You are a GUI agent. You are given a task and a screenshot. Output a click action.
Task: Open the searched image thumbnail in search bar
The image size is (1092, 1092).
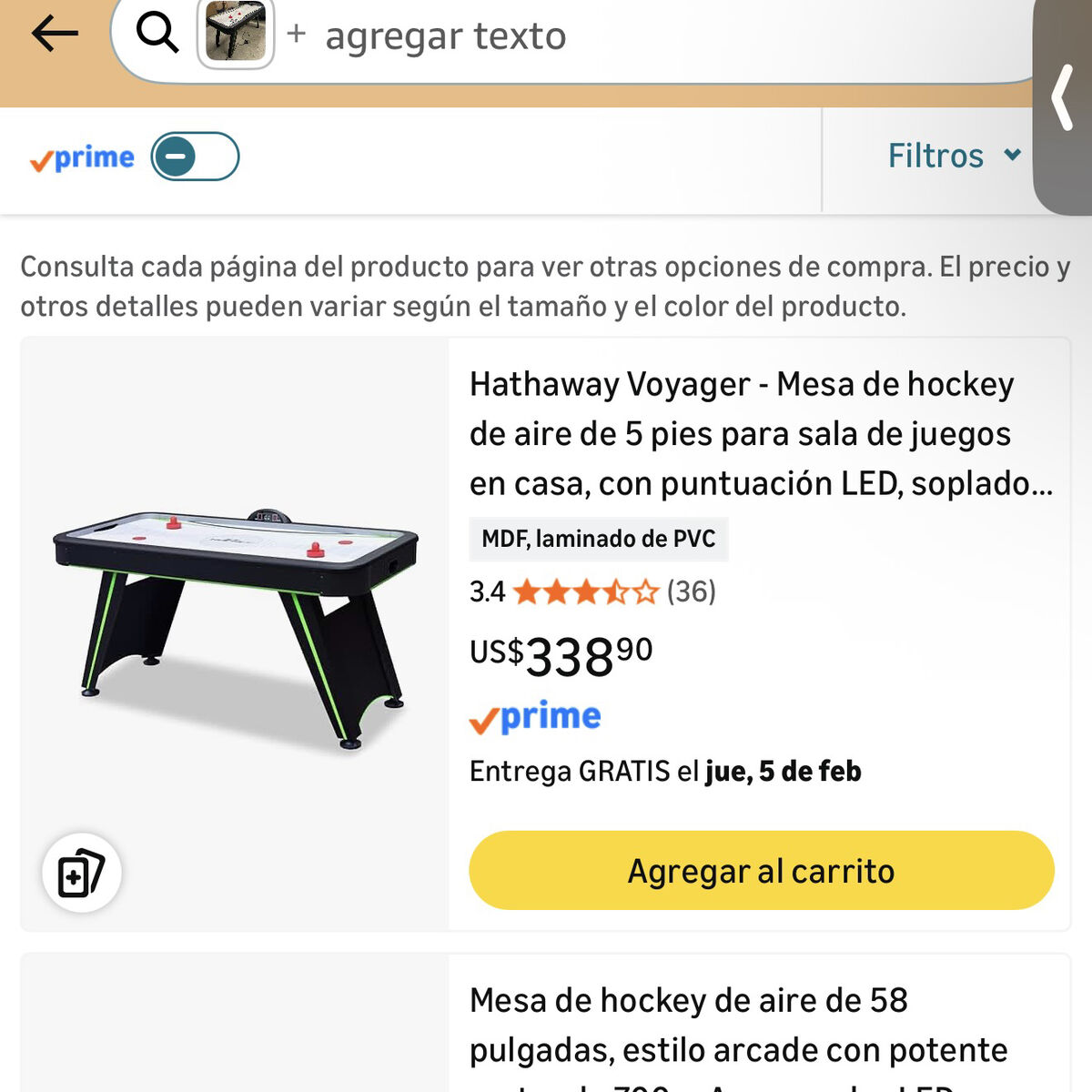point(236,35)
